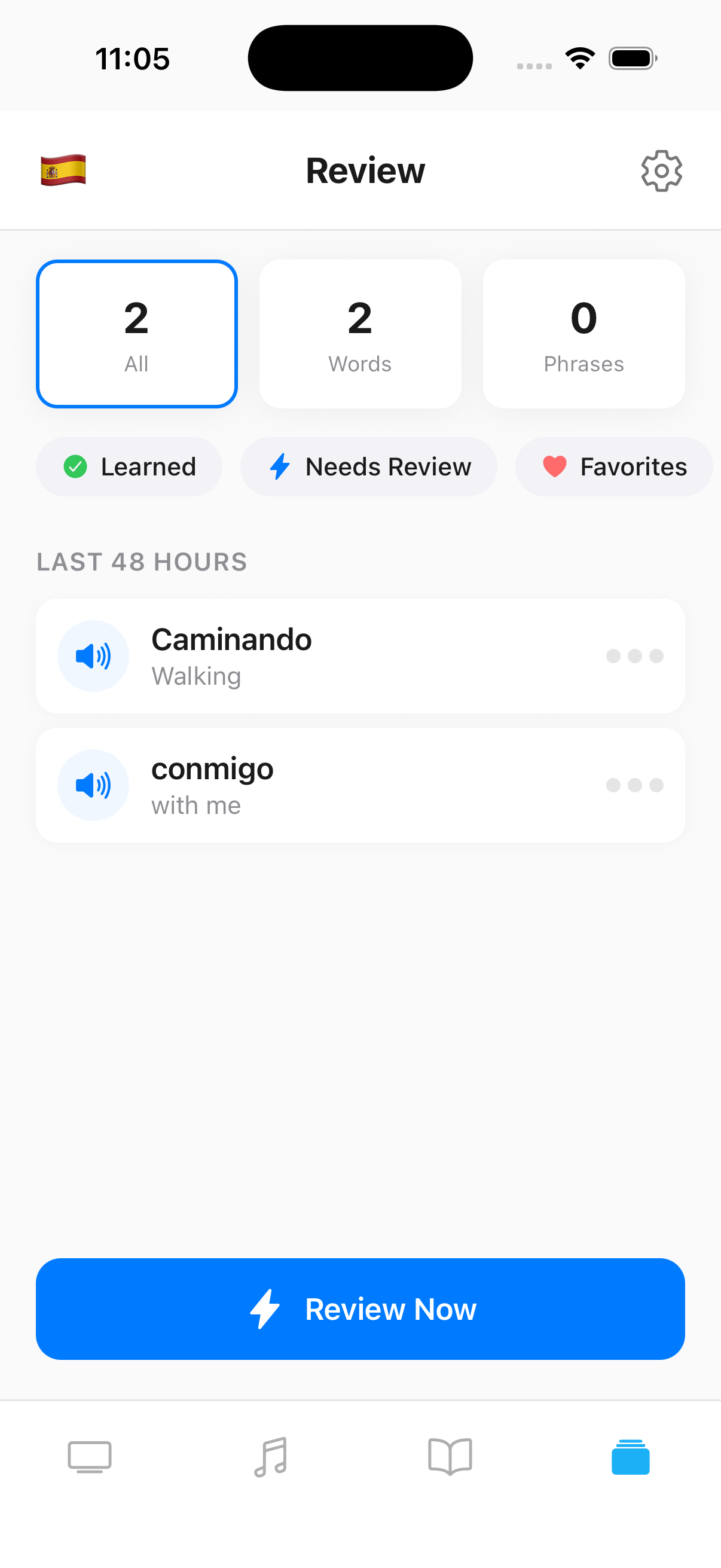Screen dimensions: 721x1568
Task: Select the All items card
Action: [x=136, y=334]
